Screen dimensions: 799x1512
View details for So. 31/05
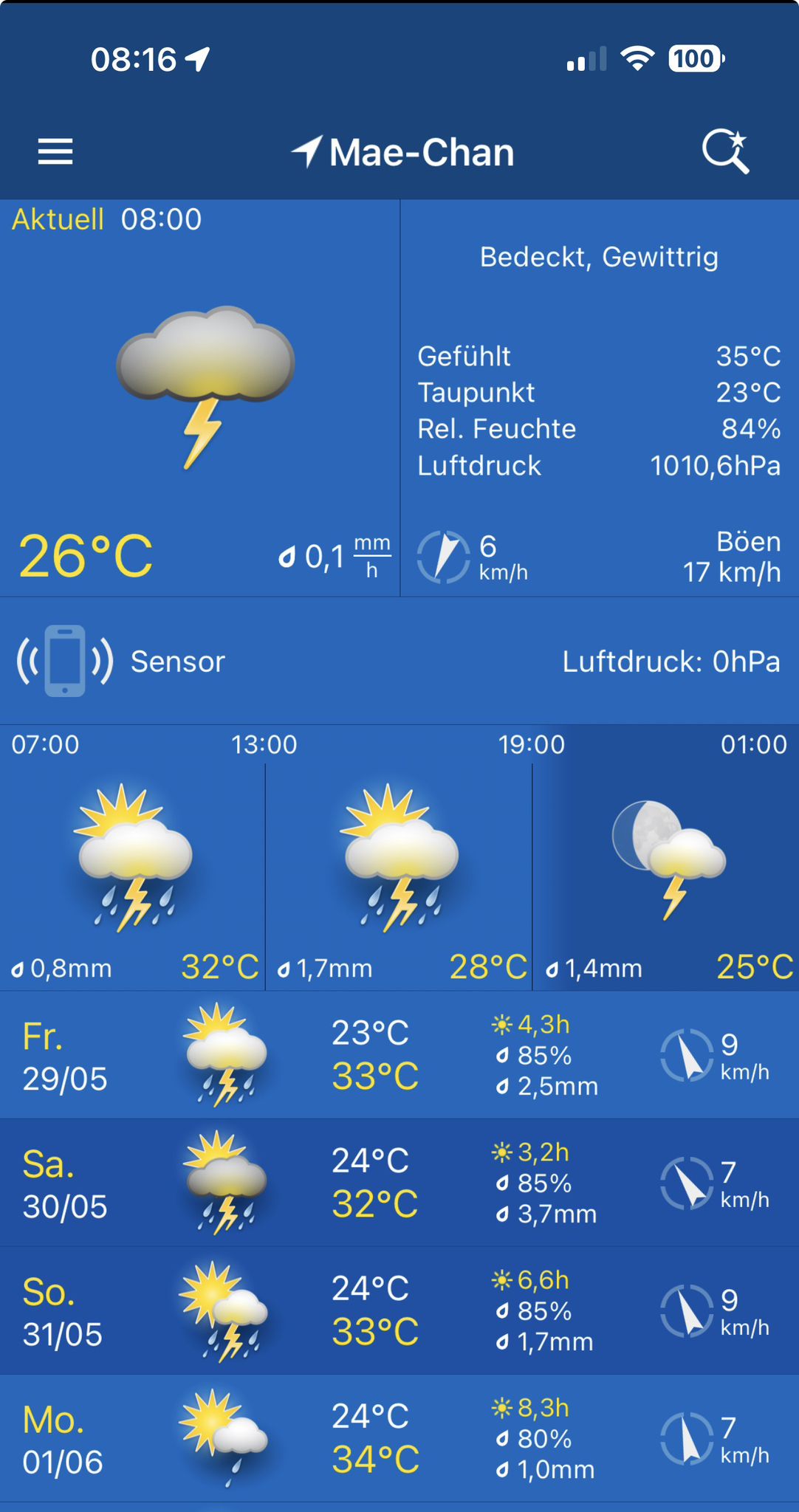399,1310
